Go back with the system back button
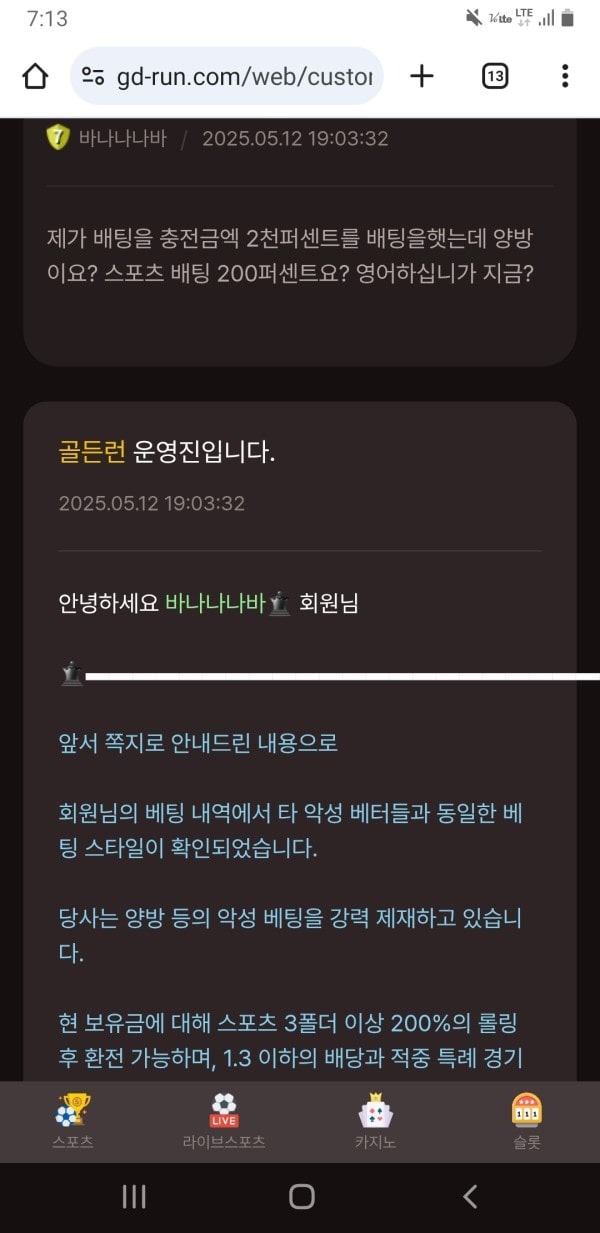Viewport: 600px width, 1233px height. pyautogui.click(x=469, y=1196)
